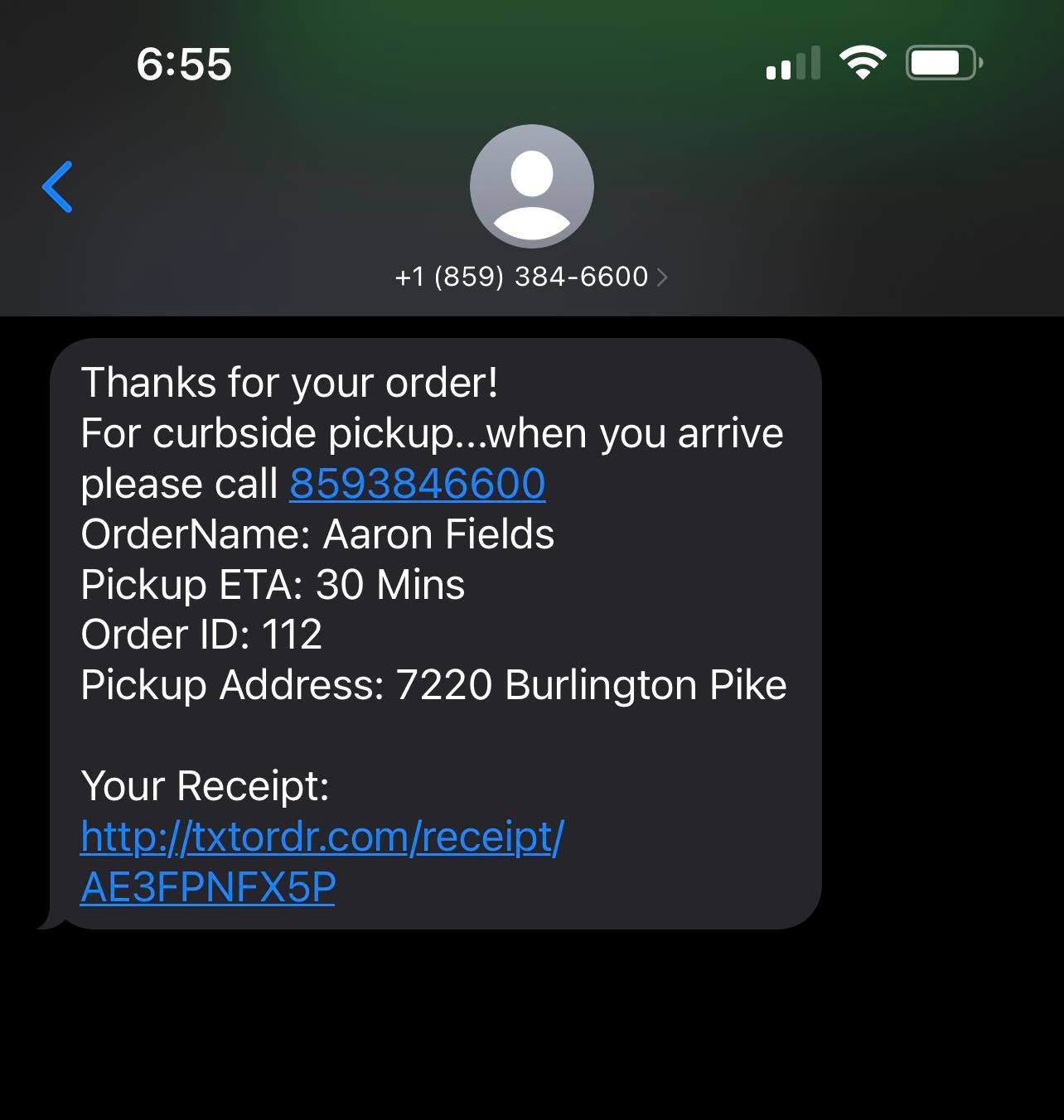Viewport: 1064px width, 1120px height.
Task: Call the linked number 8593846600
Action: [x=417, y=484]
